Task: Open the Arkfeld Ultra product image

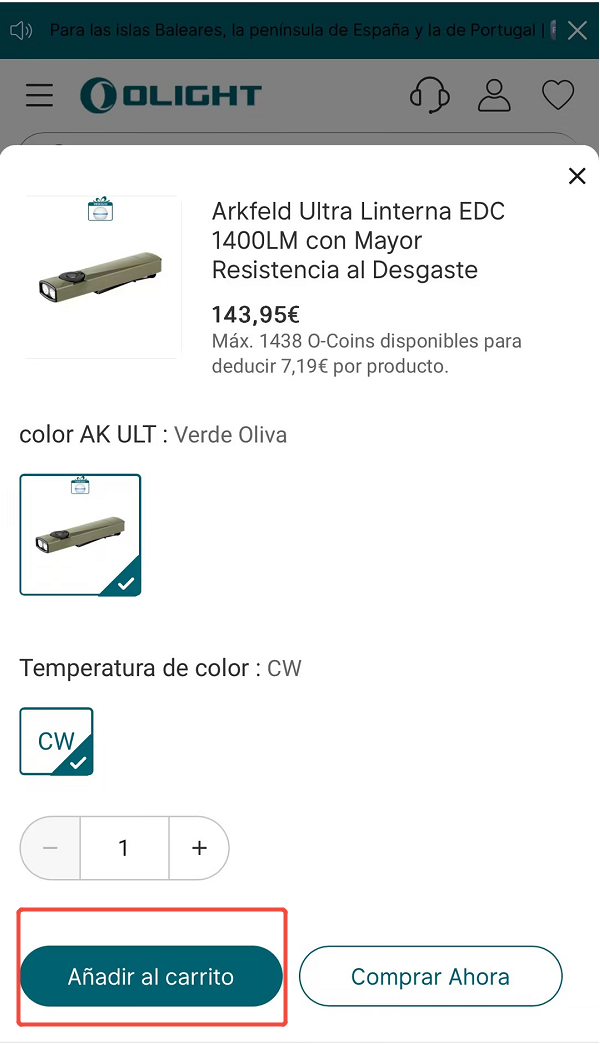Action: coord(100,277)
